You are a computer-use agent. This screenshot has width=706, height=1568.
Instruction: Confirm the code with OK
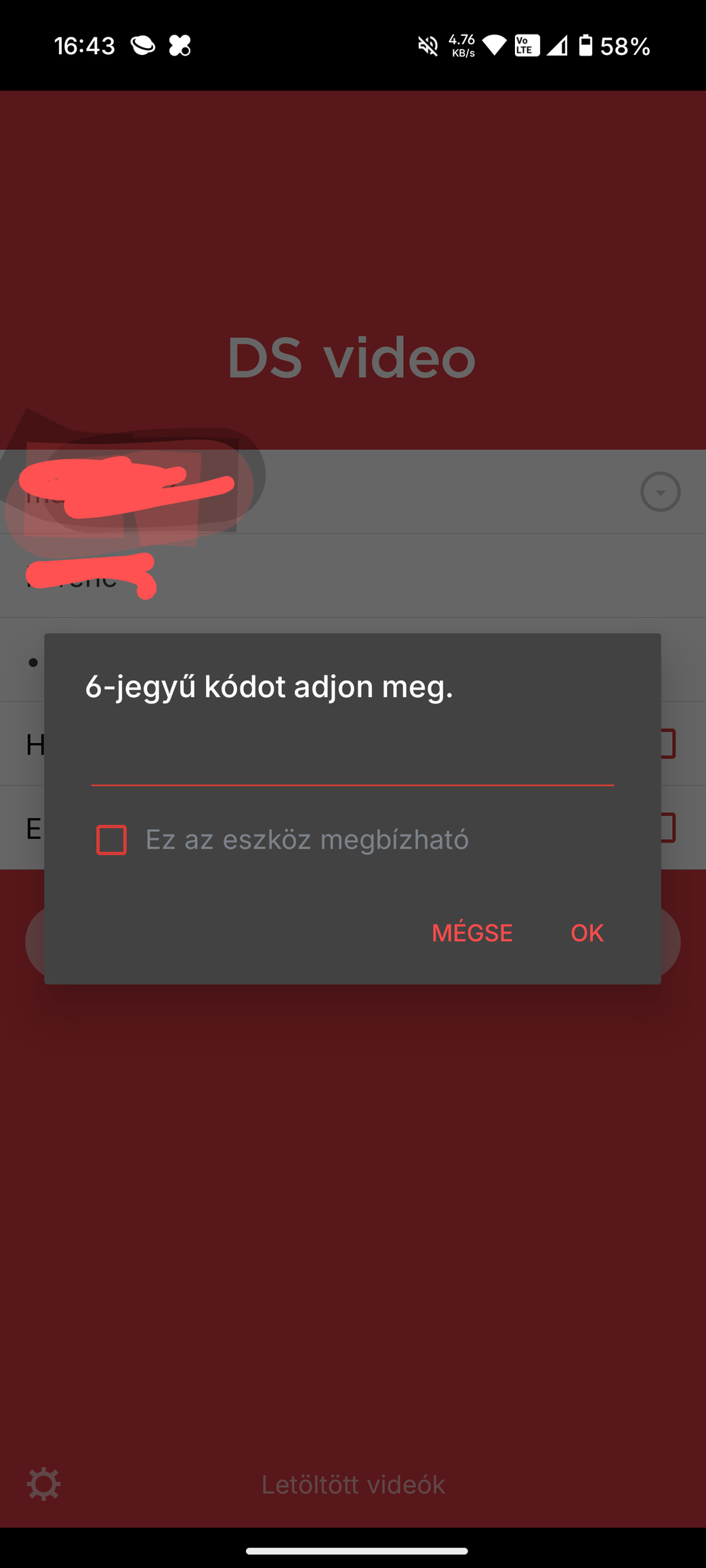coord(587,933)
